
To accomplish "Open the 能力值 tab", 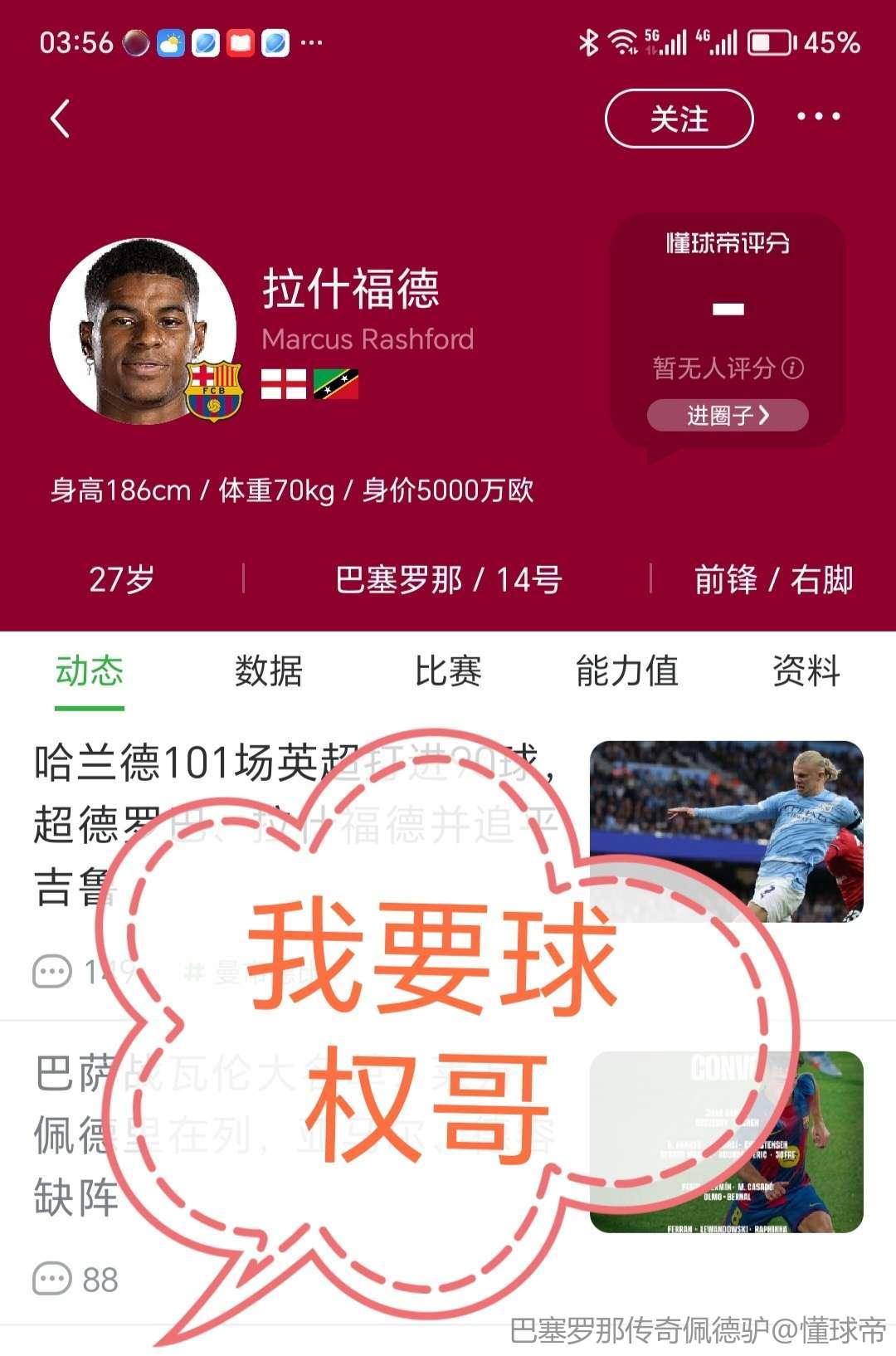I will pos(627,671).
